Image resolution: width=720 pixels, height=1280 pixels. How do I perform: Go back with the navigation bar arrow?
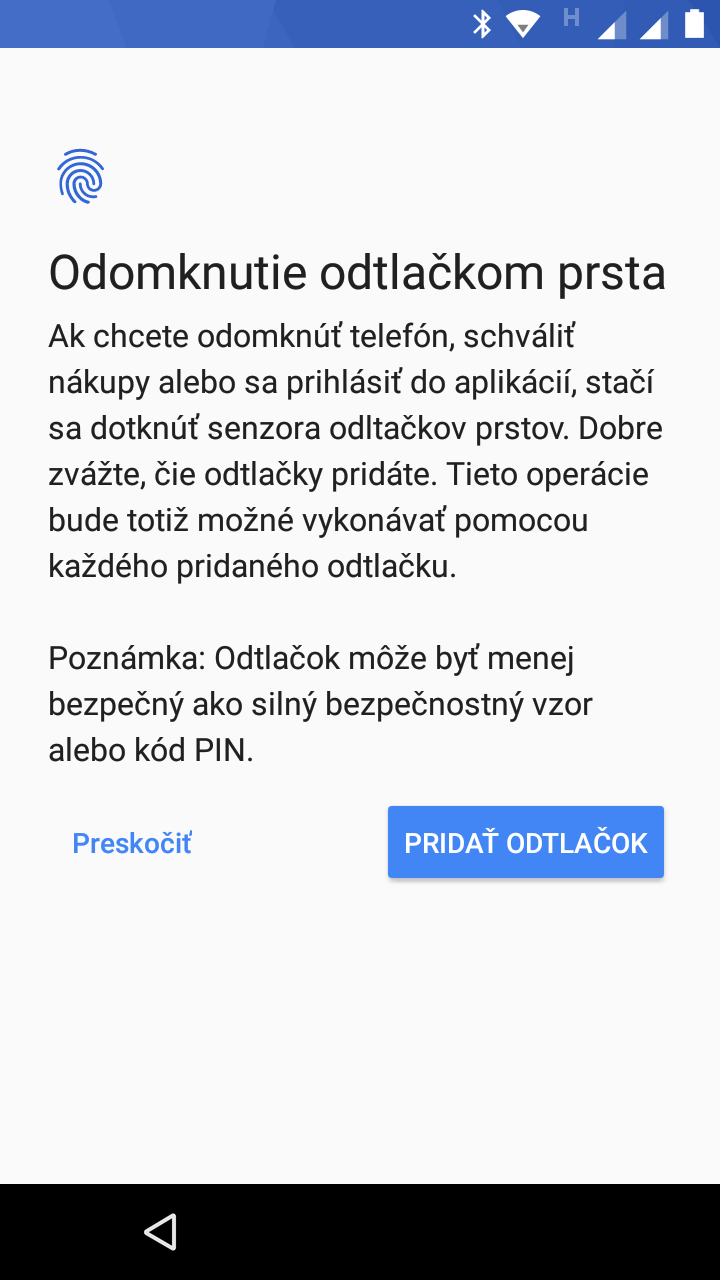pyautogui.click(x=160, y=1231)
